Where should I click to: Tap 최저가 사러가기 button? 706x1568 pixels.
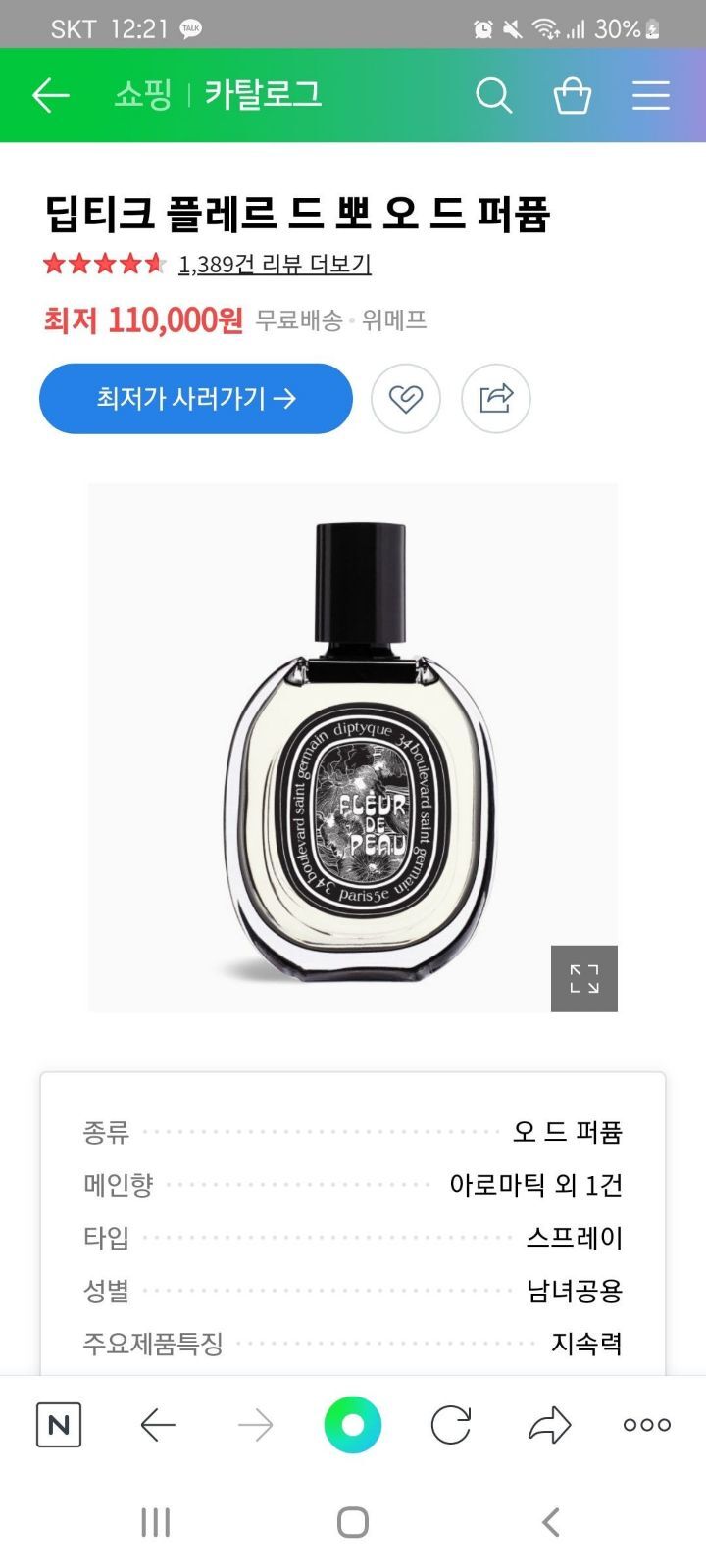196,399
